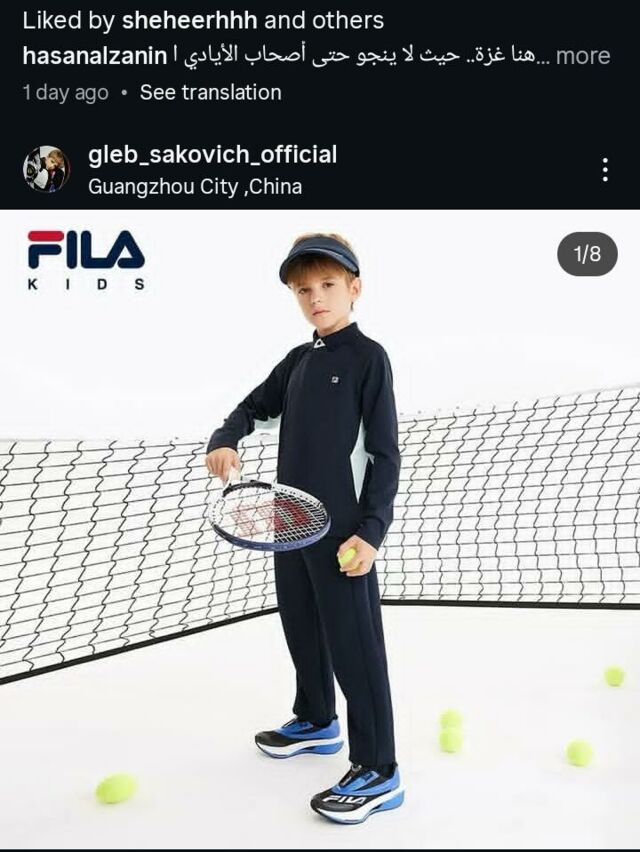
Task: View sheheerhhh's profile from likes
Action: [181, 20]
